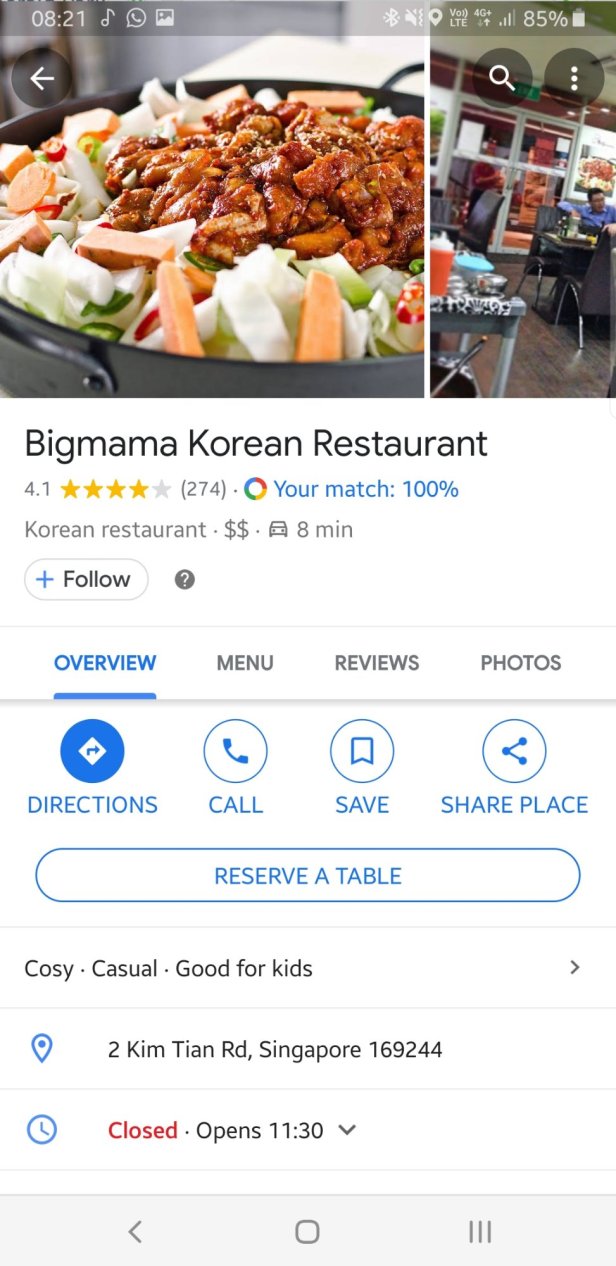Tap the system home button

(x=307, y=1232)
